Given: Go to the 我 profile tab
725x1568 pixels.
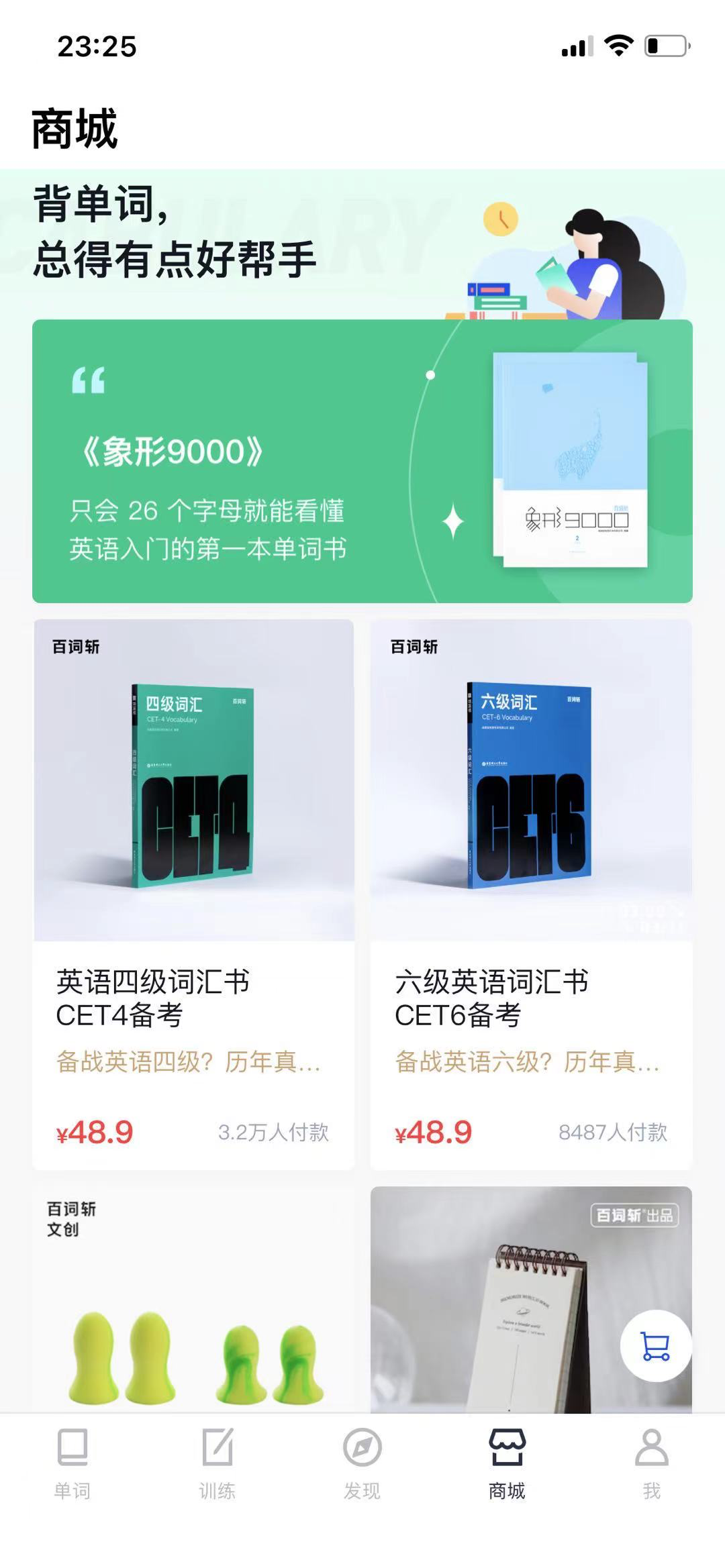Looking at the screenshot, I should coord(651,1464).
